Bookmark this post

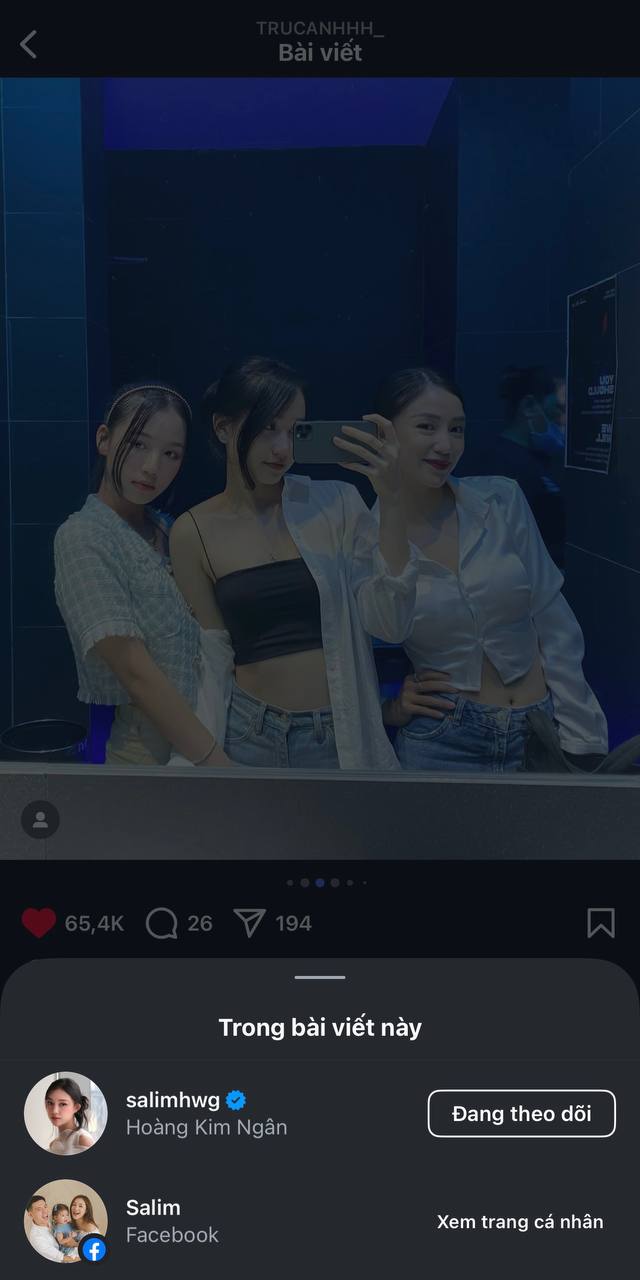point(601,923)
